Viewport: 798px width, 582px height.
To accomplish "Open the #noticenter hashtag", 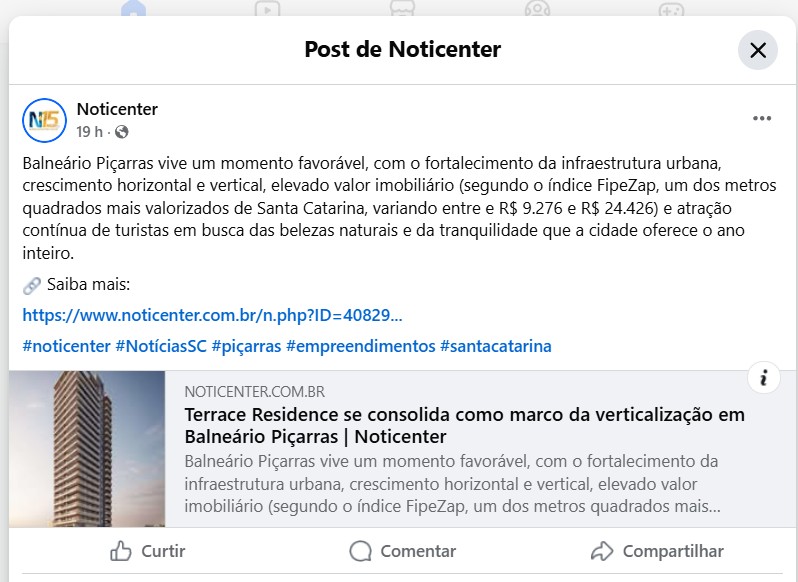I will tap(66, 346).
